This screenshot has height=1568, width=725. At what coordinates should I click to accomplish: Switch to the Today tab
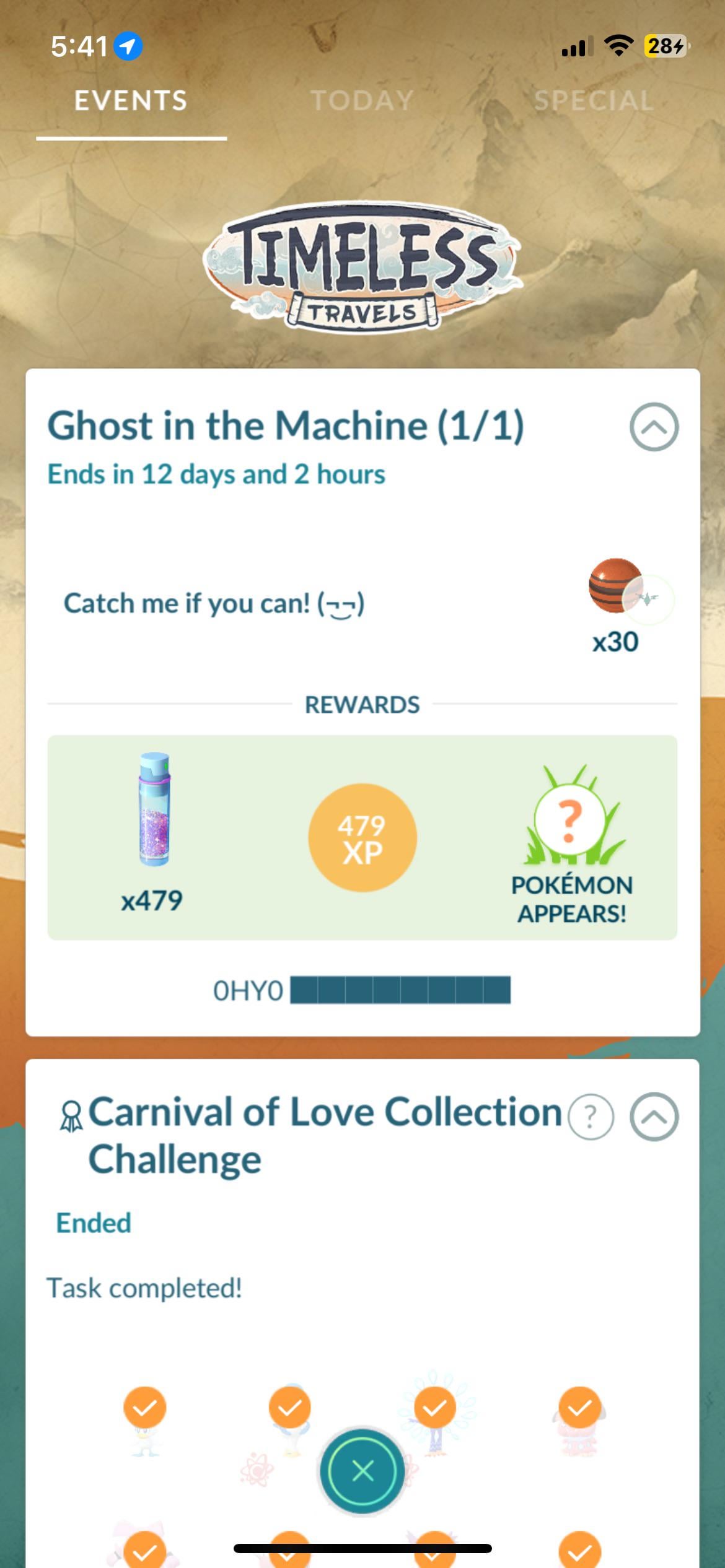(x=362, y=100)
